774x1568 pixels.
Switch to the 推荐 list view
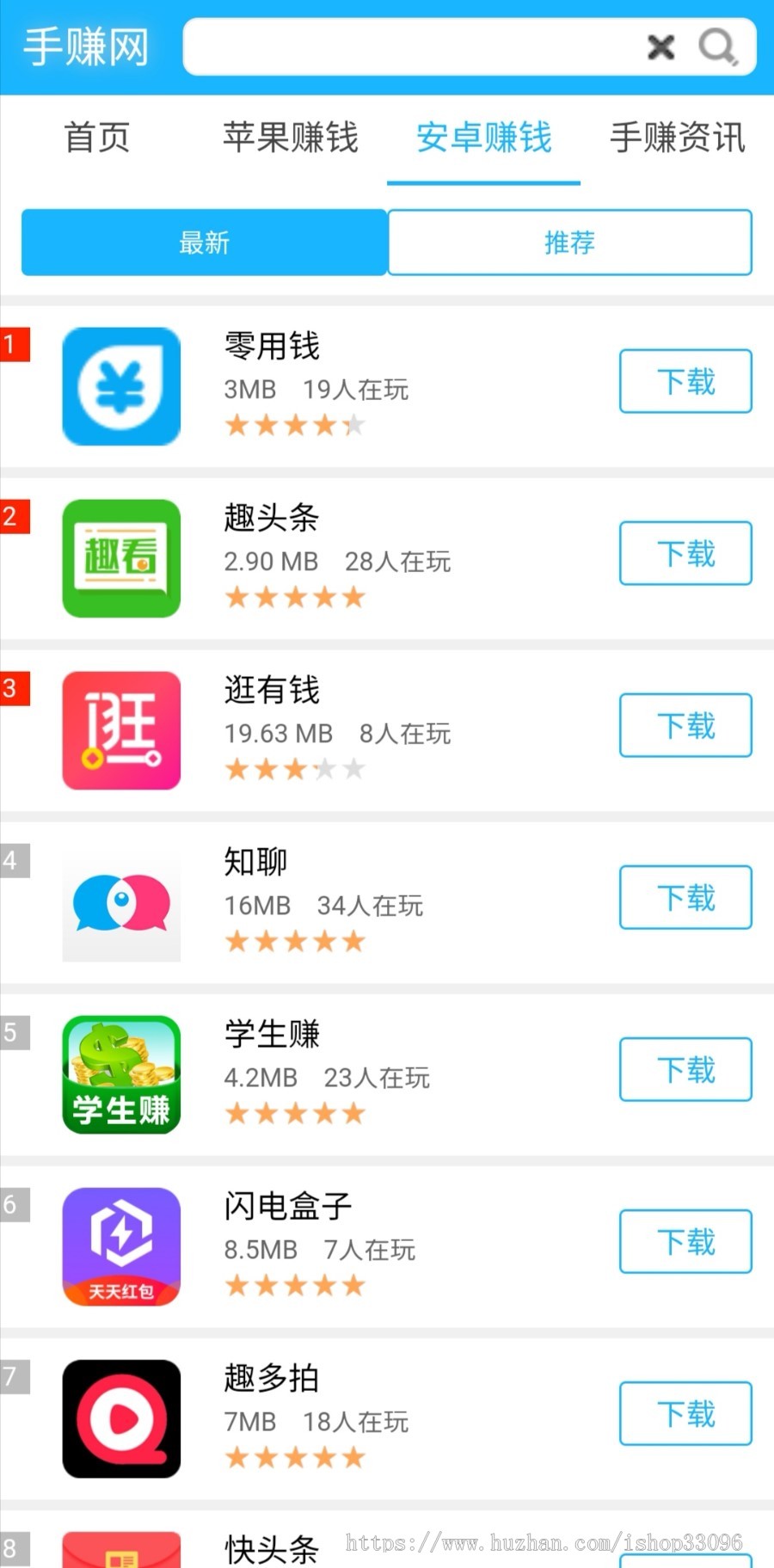[x=569, y=243]
